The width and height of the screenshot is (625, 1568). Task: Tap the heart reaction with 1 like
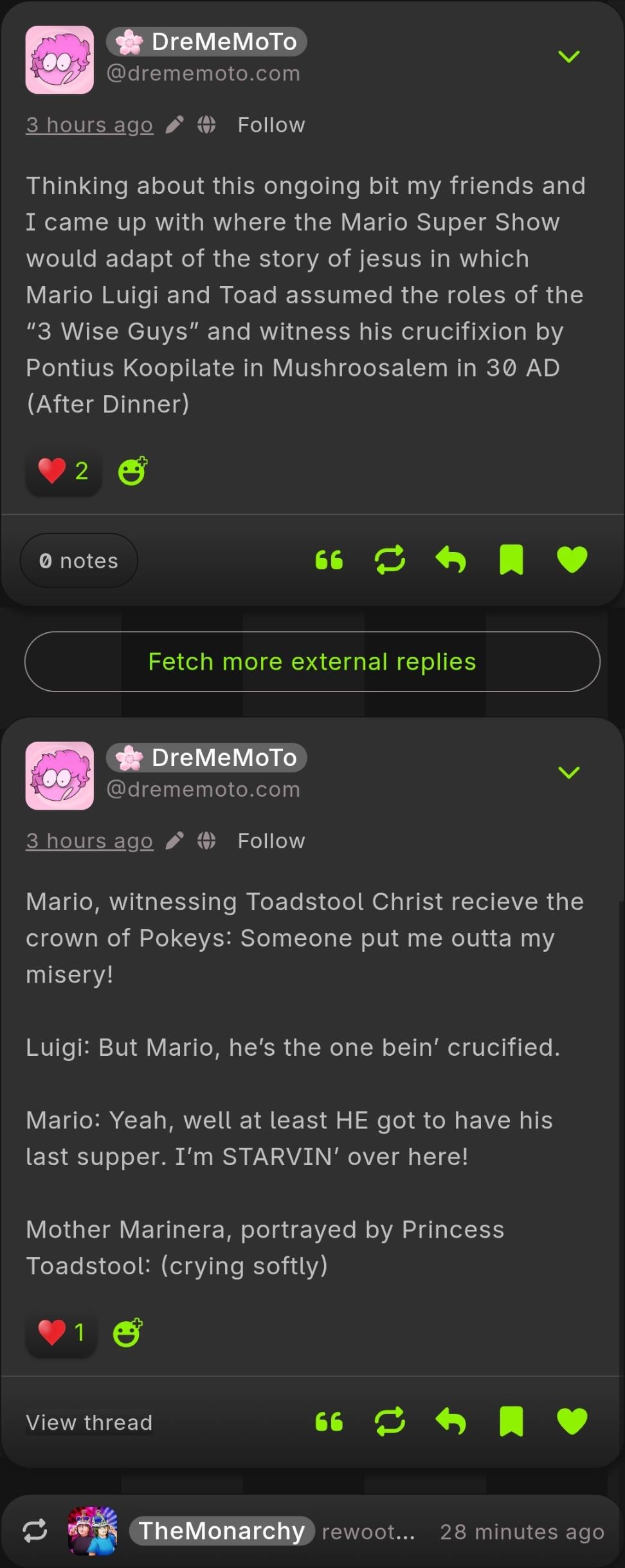click(61, 1332)
